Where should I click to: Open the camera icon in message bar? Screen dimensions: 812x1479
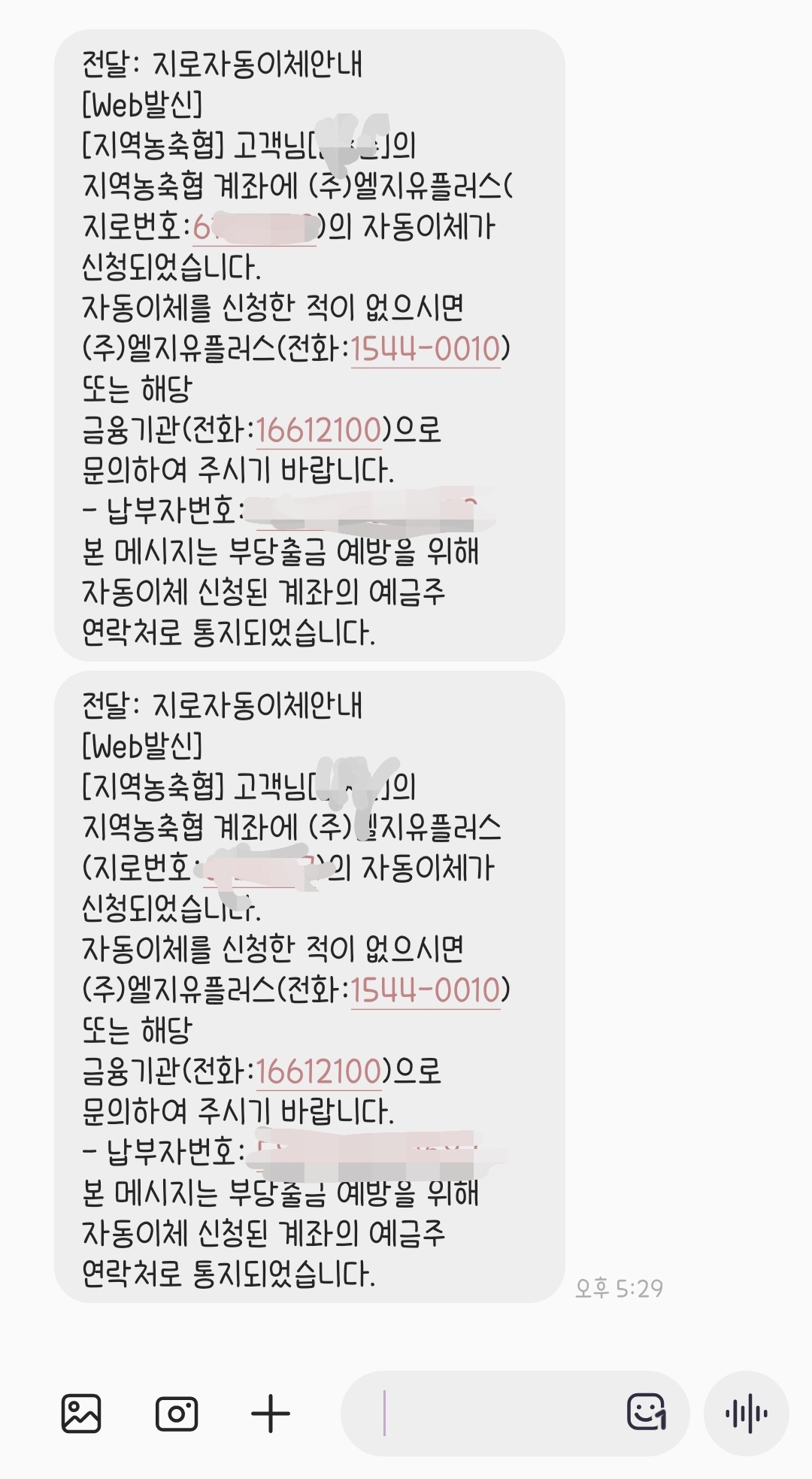[177, 1414]
